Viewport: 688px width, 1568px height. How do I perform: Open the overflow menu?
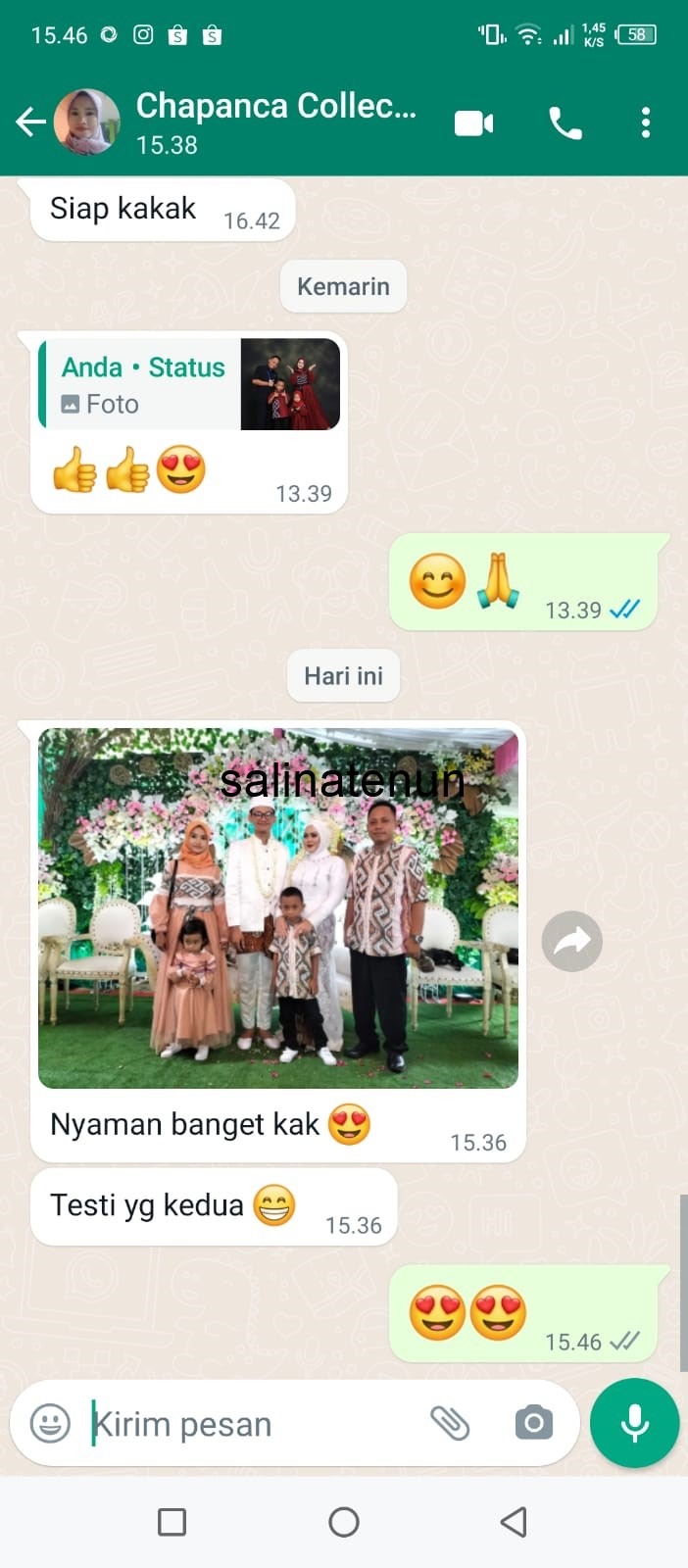[645, 122]
